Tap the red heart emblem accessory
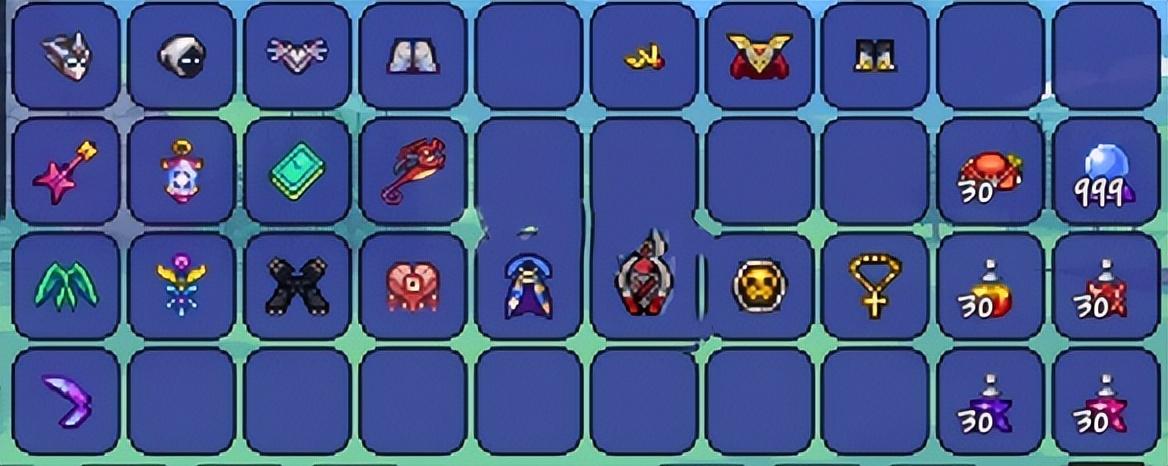1168x466 pixels. [412, 286]
